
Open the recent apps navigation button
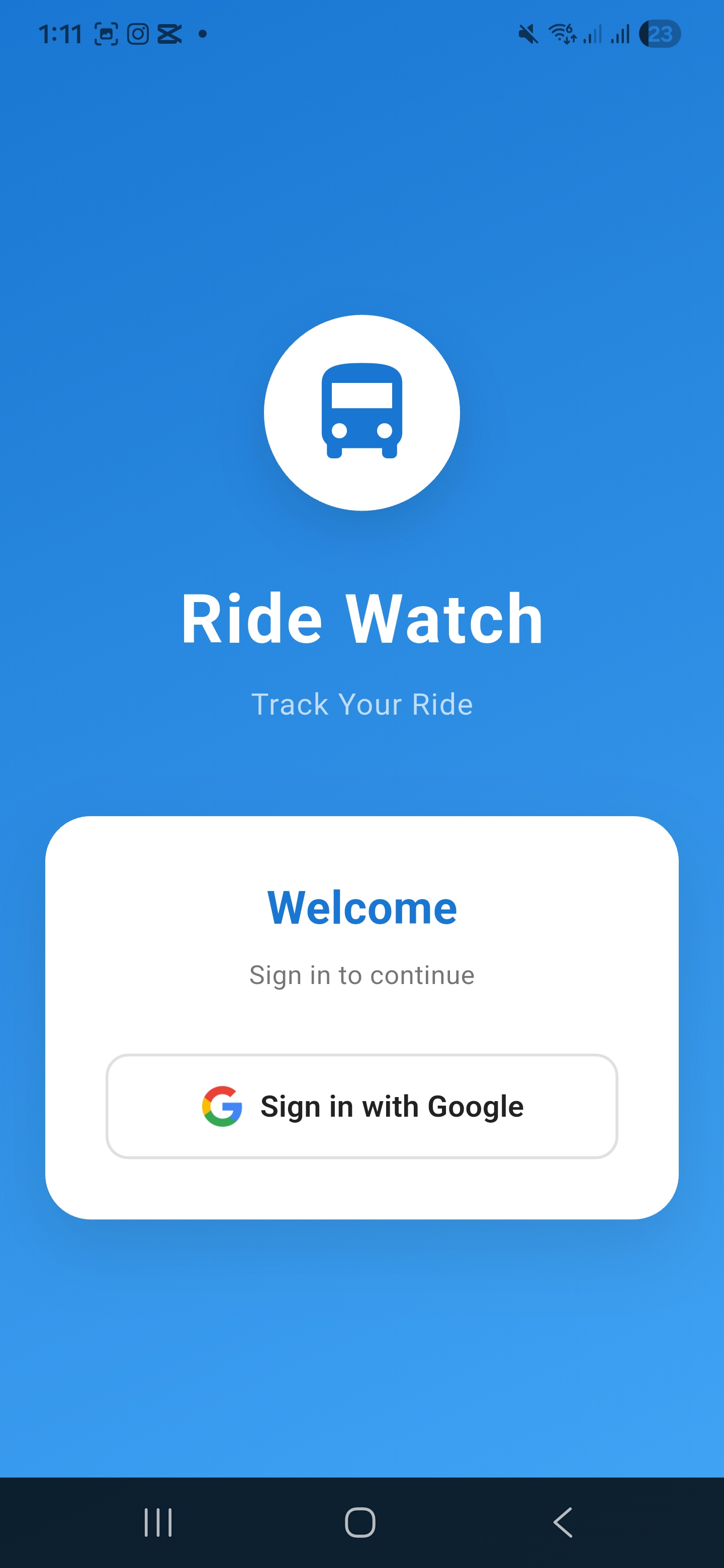tap(158, 1524)
